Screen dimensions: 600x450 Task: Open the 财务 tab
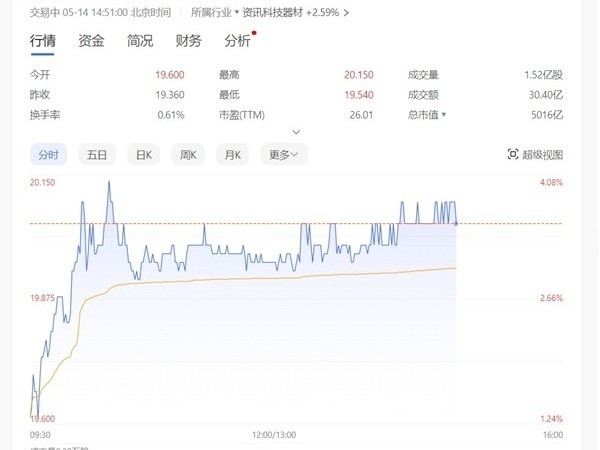pyautogui.click(x=188, y=41)
